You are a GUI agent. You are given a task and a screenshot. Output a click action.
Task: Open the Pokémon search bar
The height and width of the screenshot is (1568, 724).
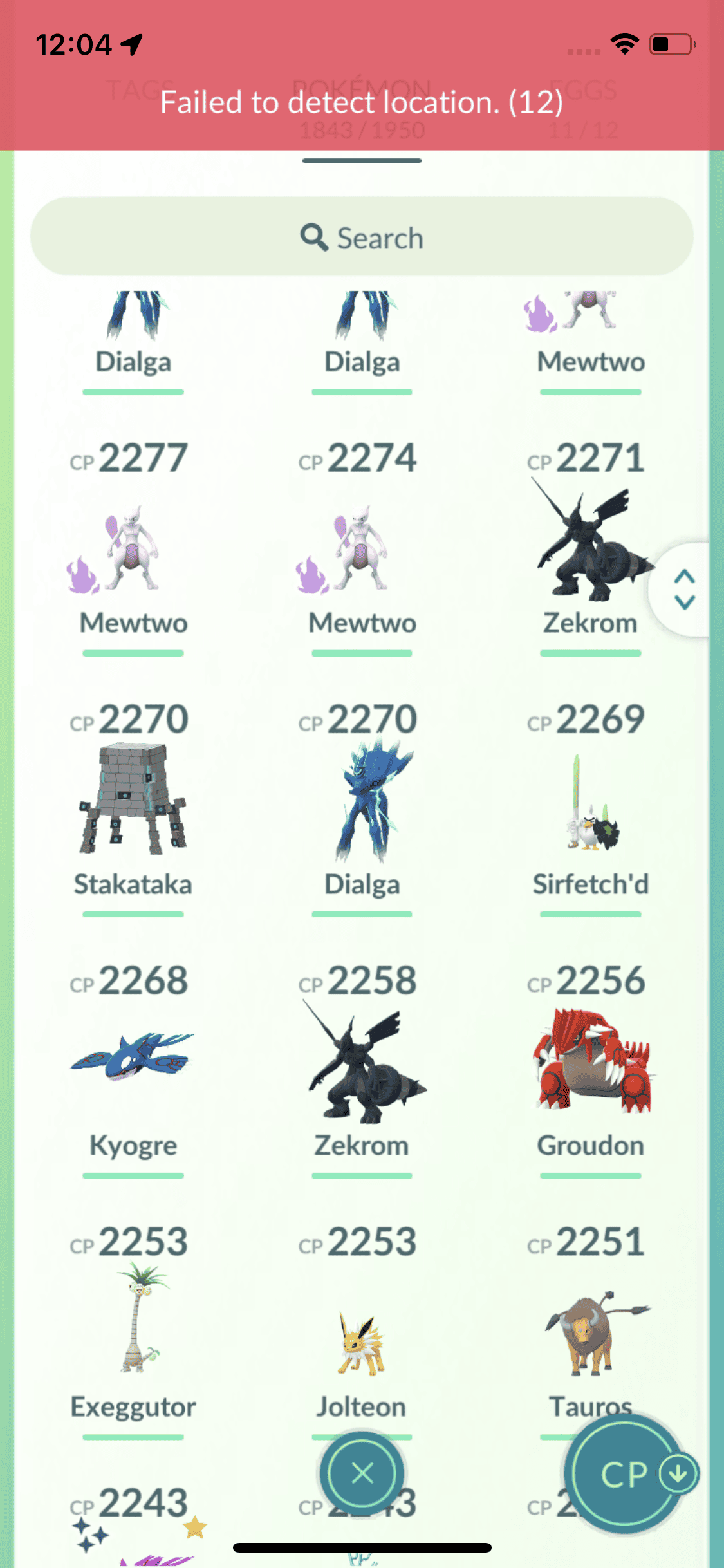tap(362, 237)
